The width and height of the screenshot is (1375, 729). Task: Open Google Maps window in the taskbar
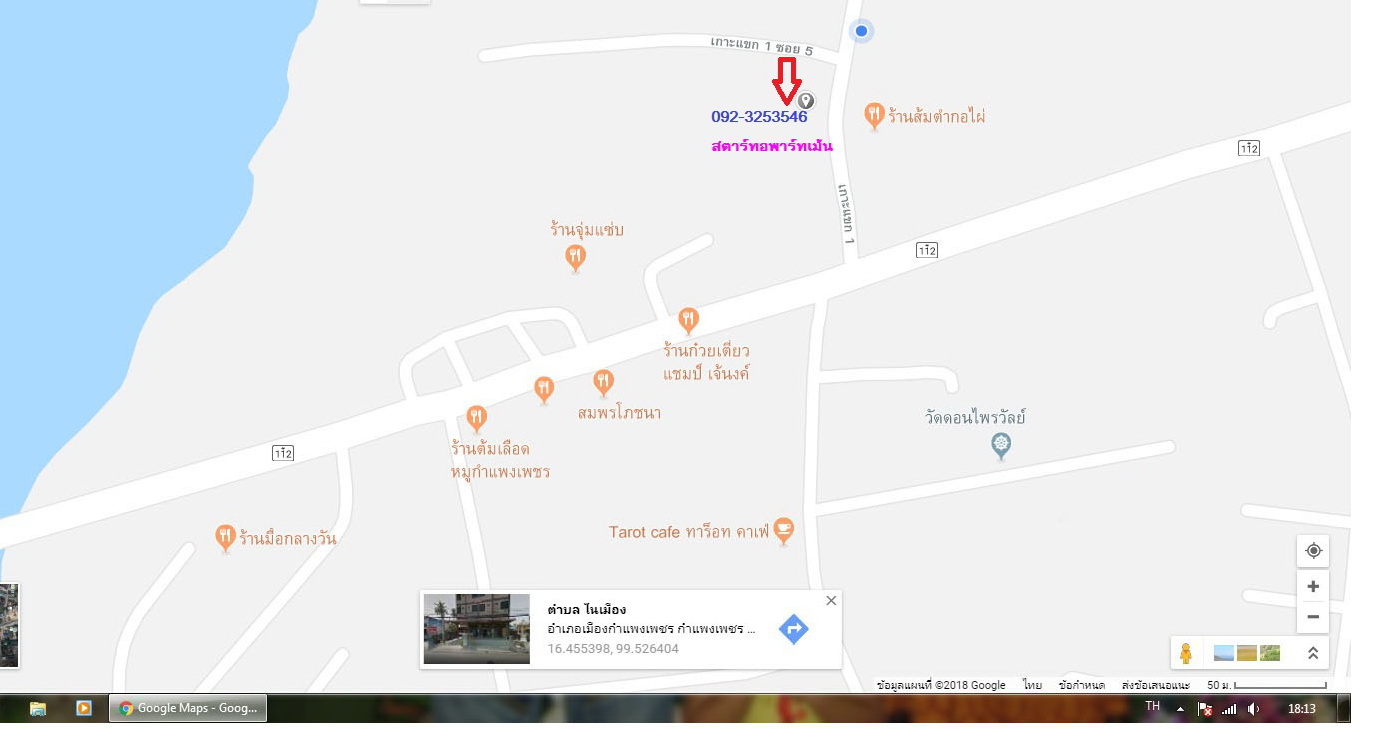click(187, 708)
